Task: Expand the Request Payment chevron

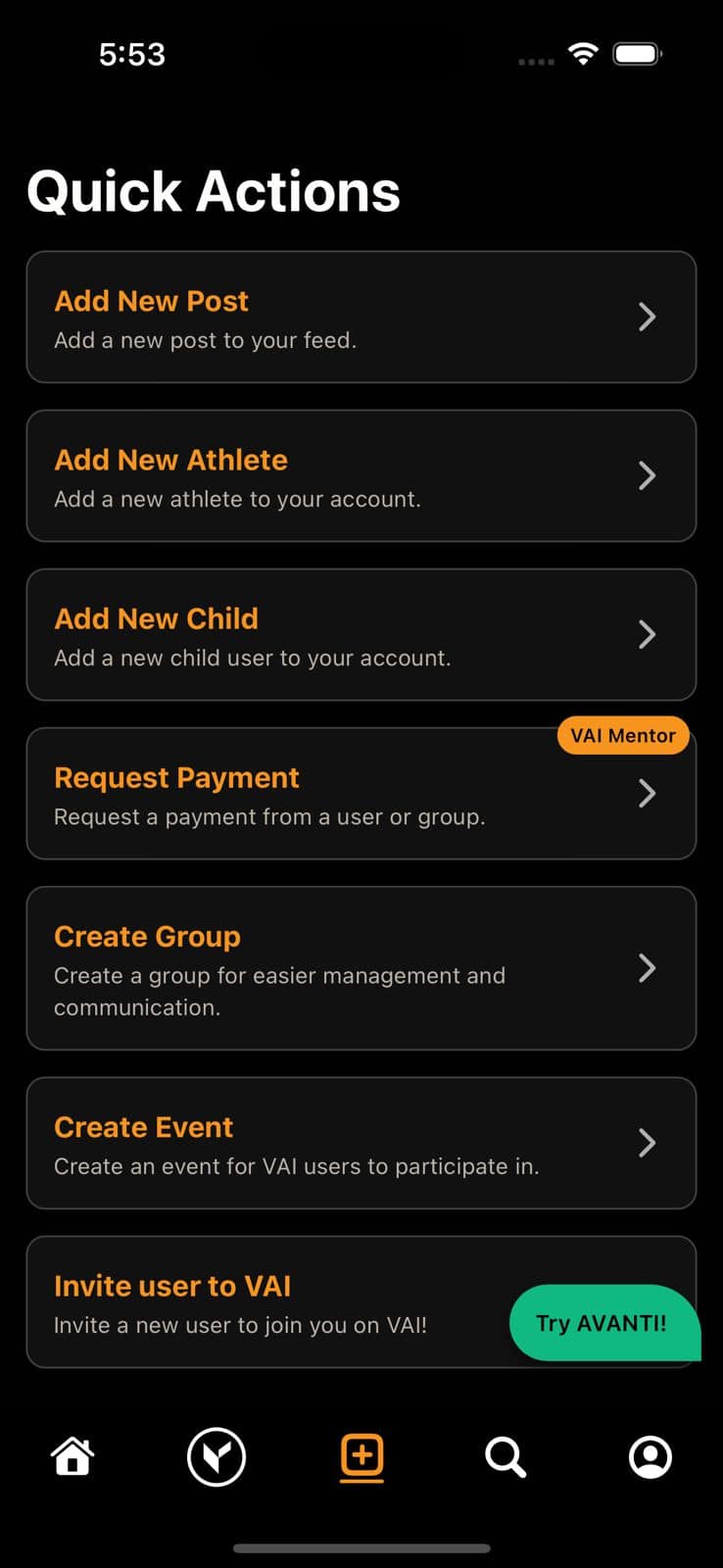Action: [647, 794]
